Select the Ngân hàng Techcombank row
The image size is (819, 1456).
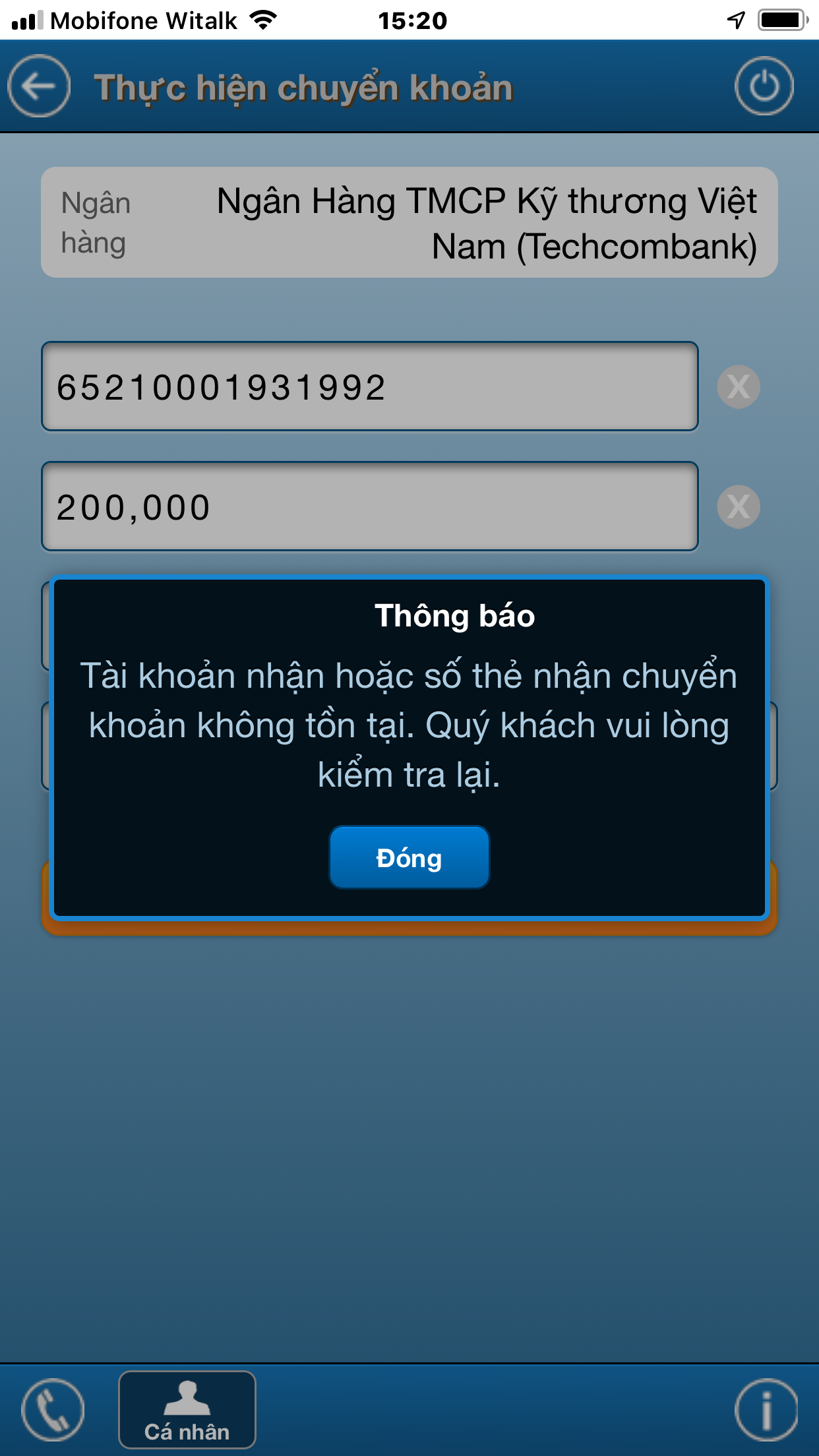(409, 222)
